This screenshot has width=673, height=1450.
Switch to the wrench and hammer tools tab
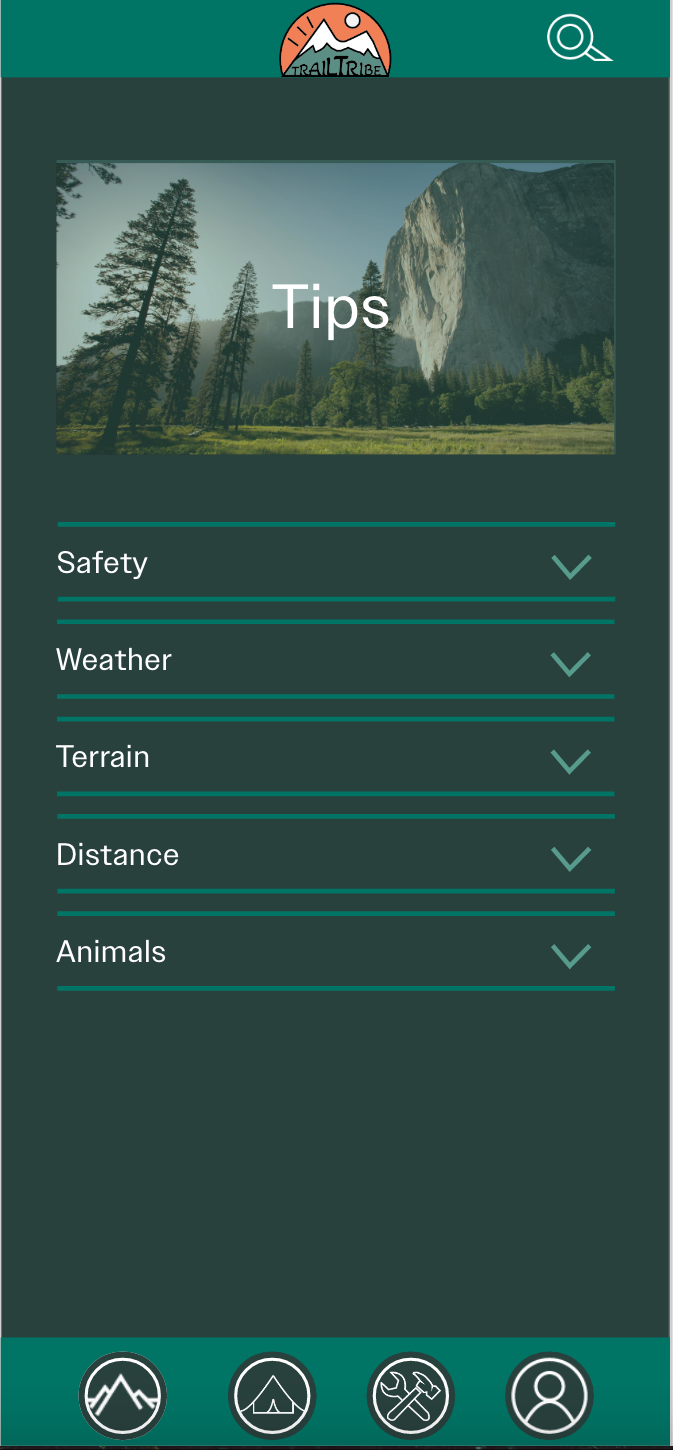[411, 1395]
